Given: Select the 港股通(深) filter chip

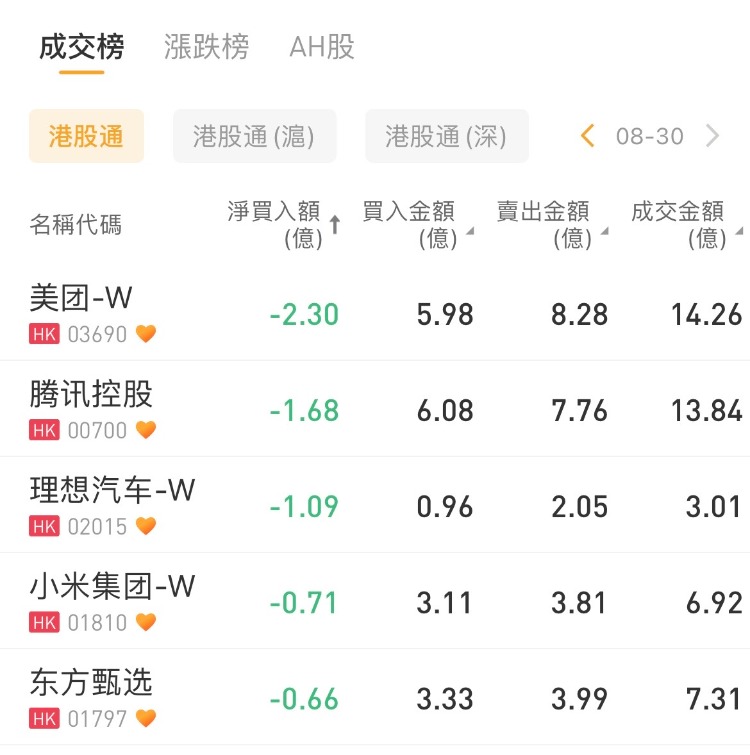Looking at the screenshot, I should (x=446, y=136).
